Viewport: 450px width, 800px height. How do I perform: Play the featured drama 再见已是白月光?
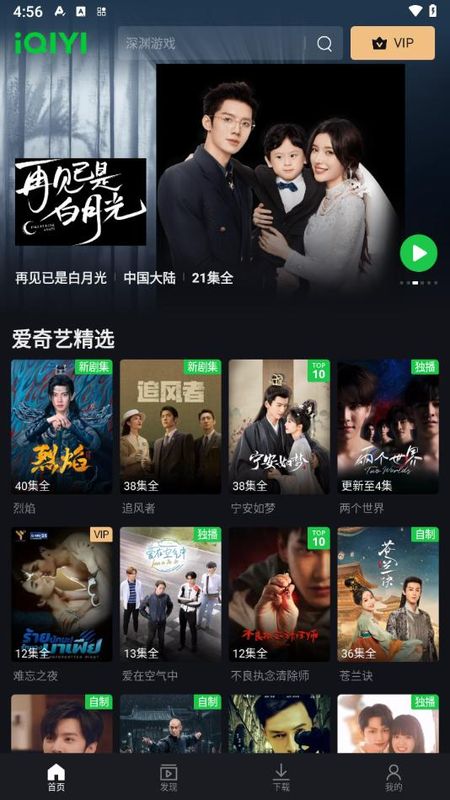pyautogui.click(x=418, y=253)
